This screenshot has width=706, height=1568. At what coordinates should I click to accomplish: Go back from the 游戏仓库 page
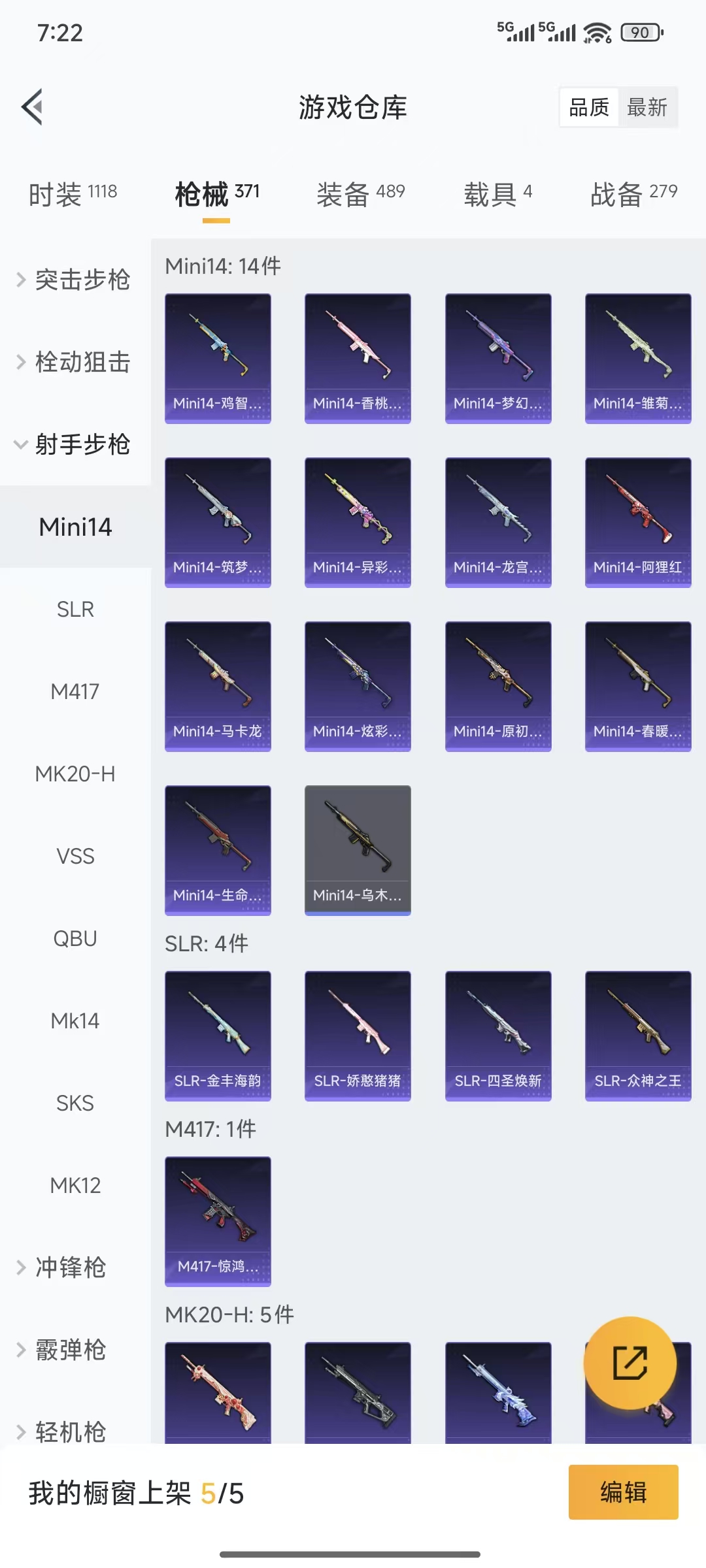pyautogui.click(x=33, y=106)
